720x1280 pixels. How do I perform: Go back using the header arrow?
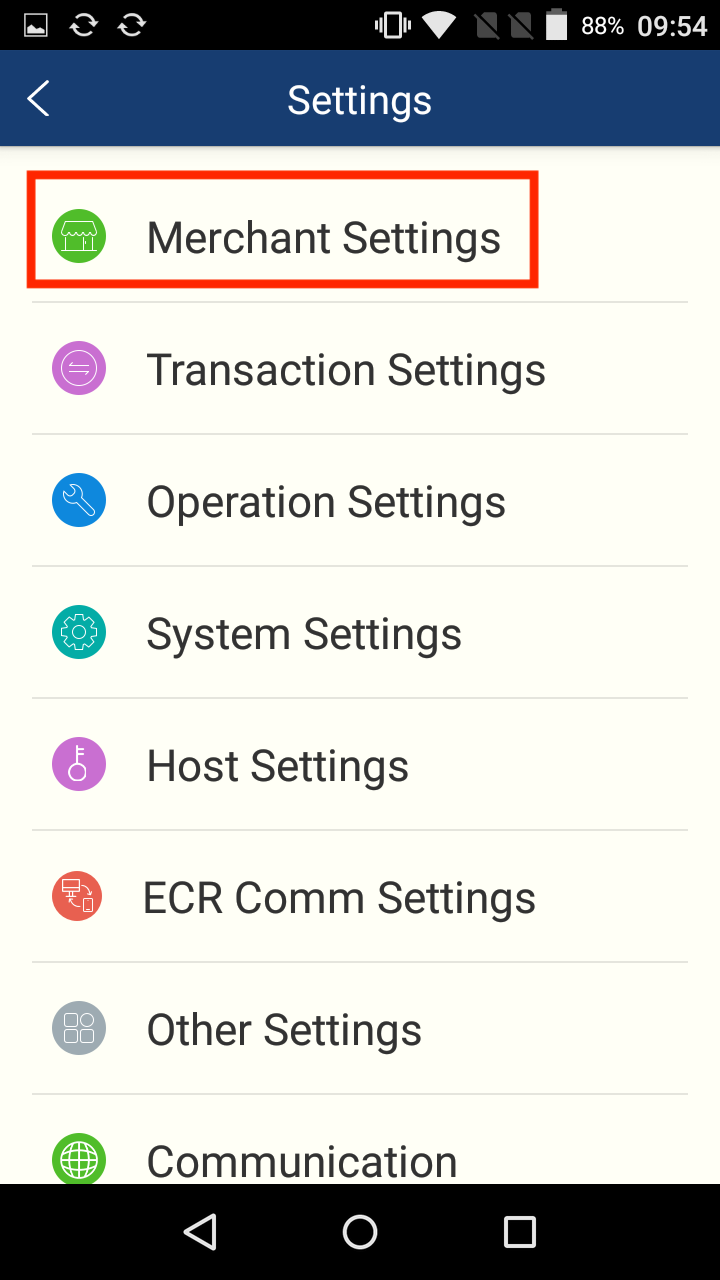click(x=38, y=100)
